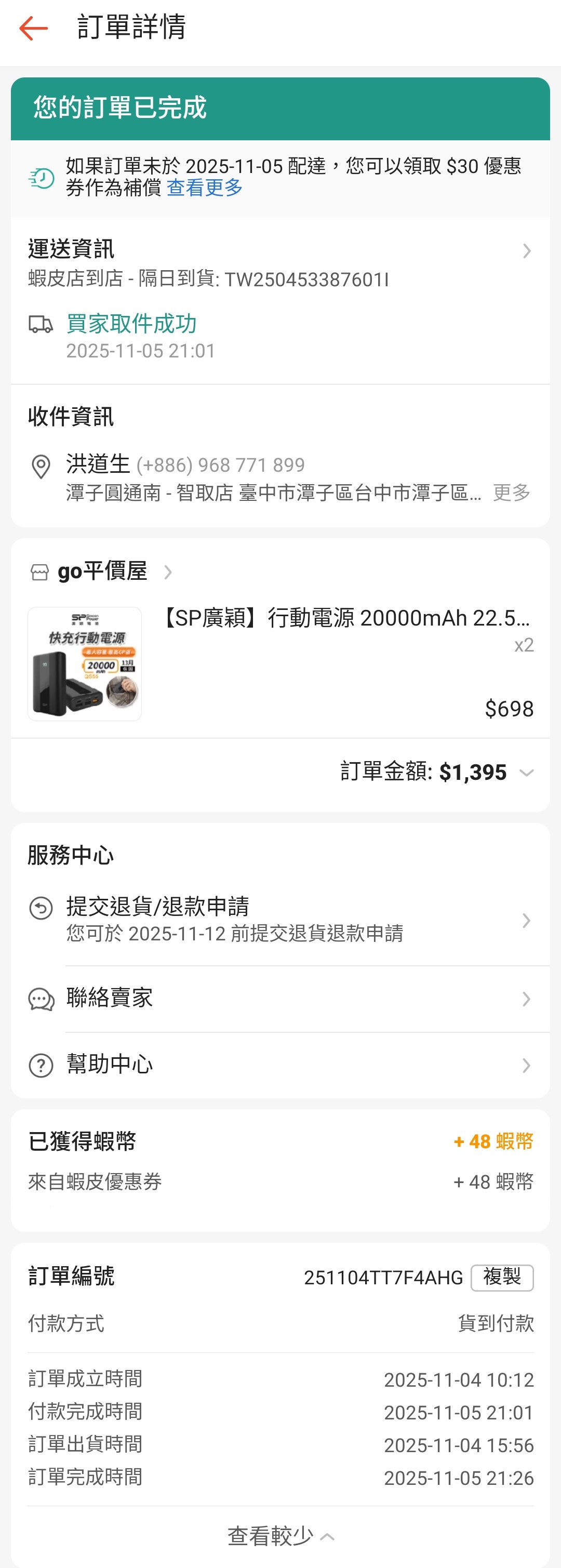
Task: Open 提交退貨/退款申請
Action: [x=280, y=920]
